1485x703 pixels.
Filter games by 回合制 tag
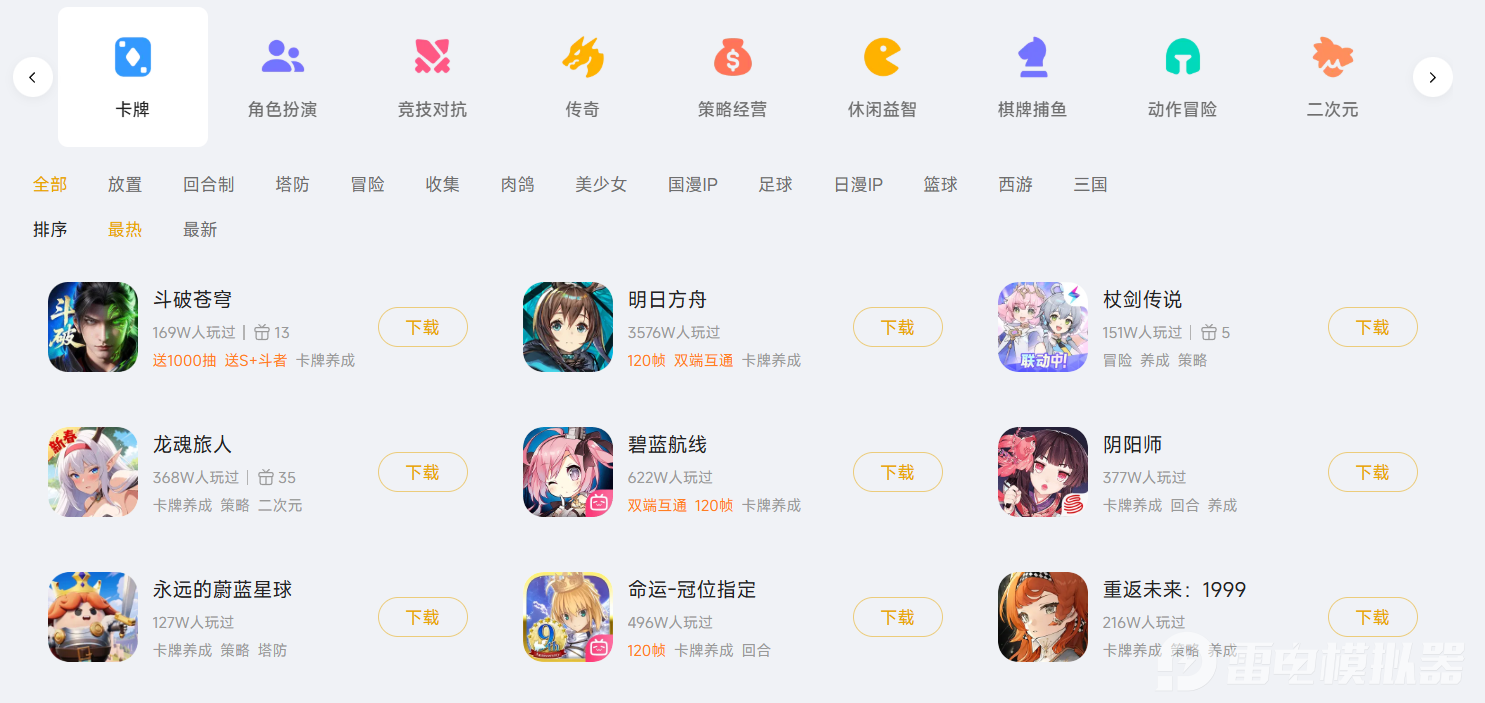point(208,185)
